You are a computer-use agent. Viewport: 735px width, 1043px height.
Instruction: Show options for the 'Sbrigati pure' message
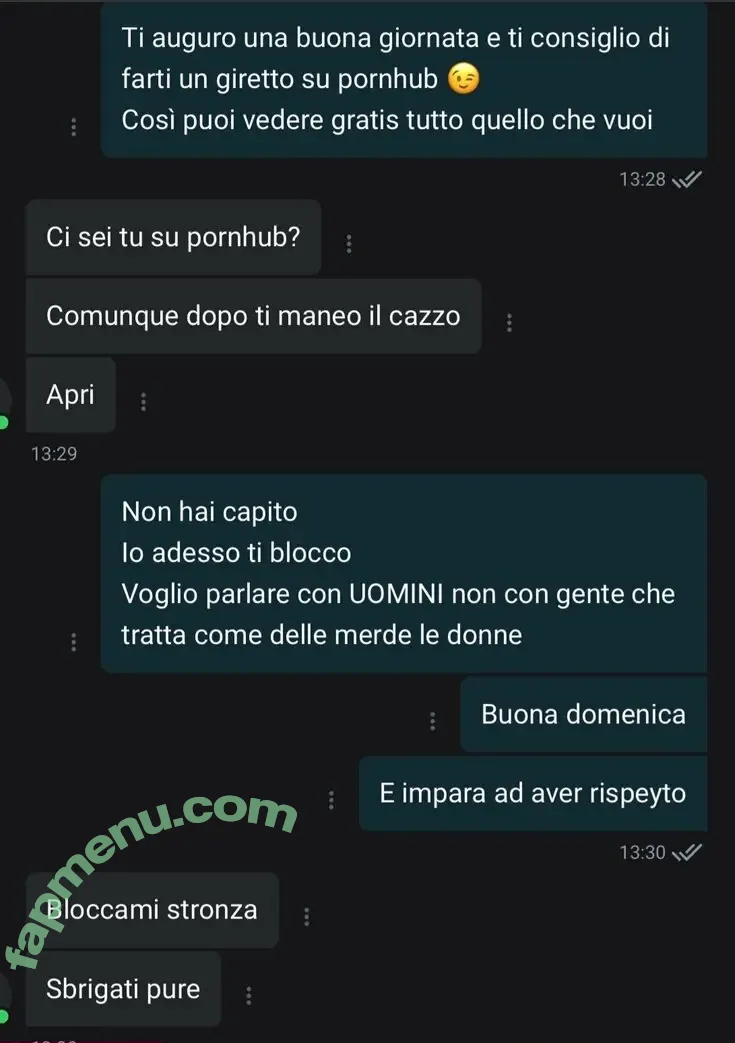click(x=248, y=995)
